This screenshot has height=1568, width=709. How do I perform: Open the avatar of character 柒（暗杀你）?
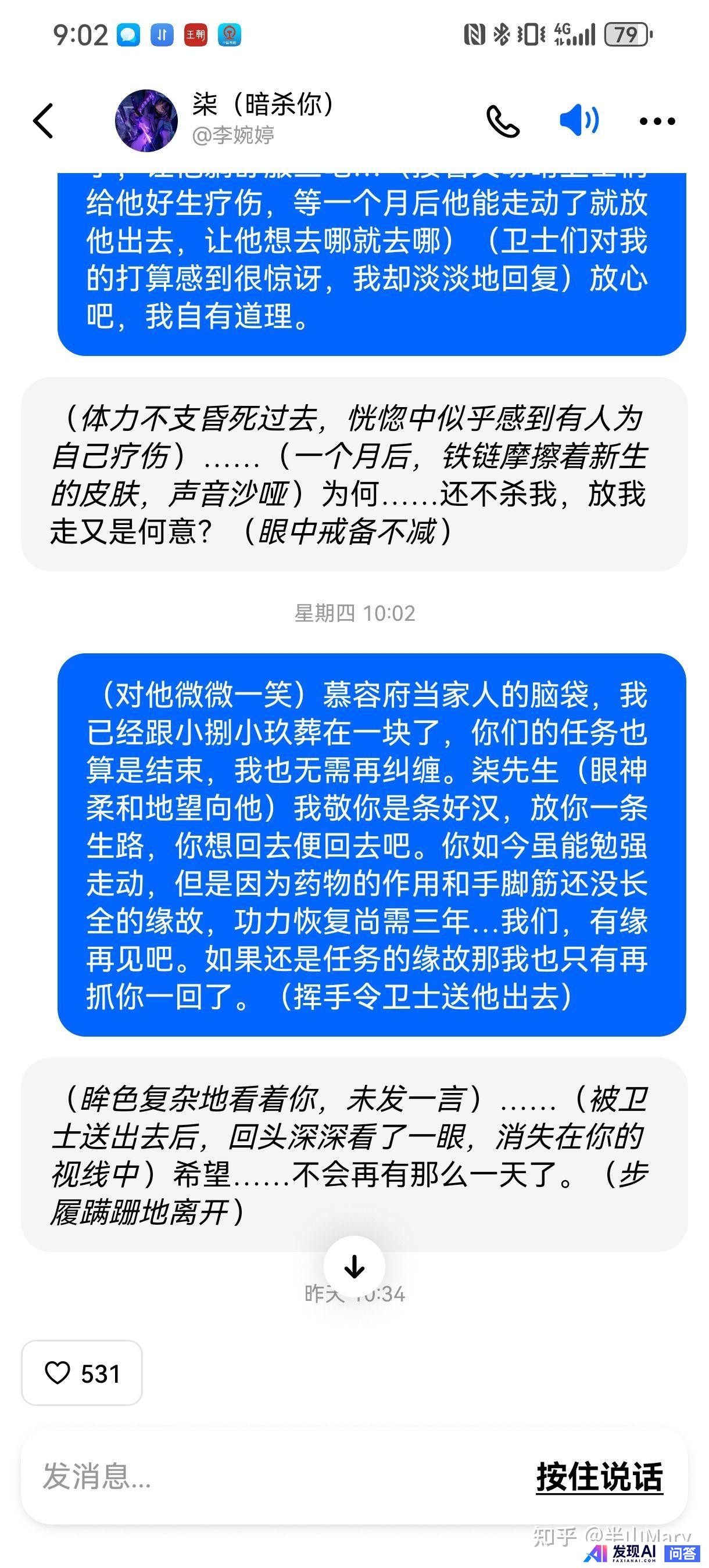pos(146,121)
